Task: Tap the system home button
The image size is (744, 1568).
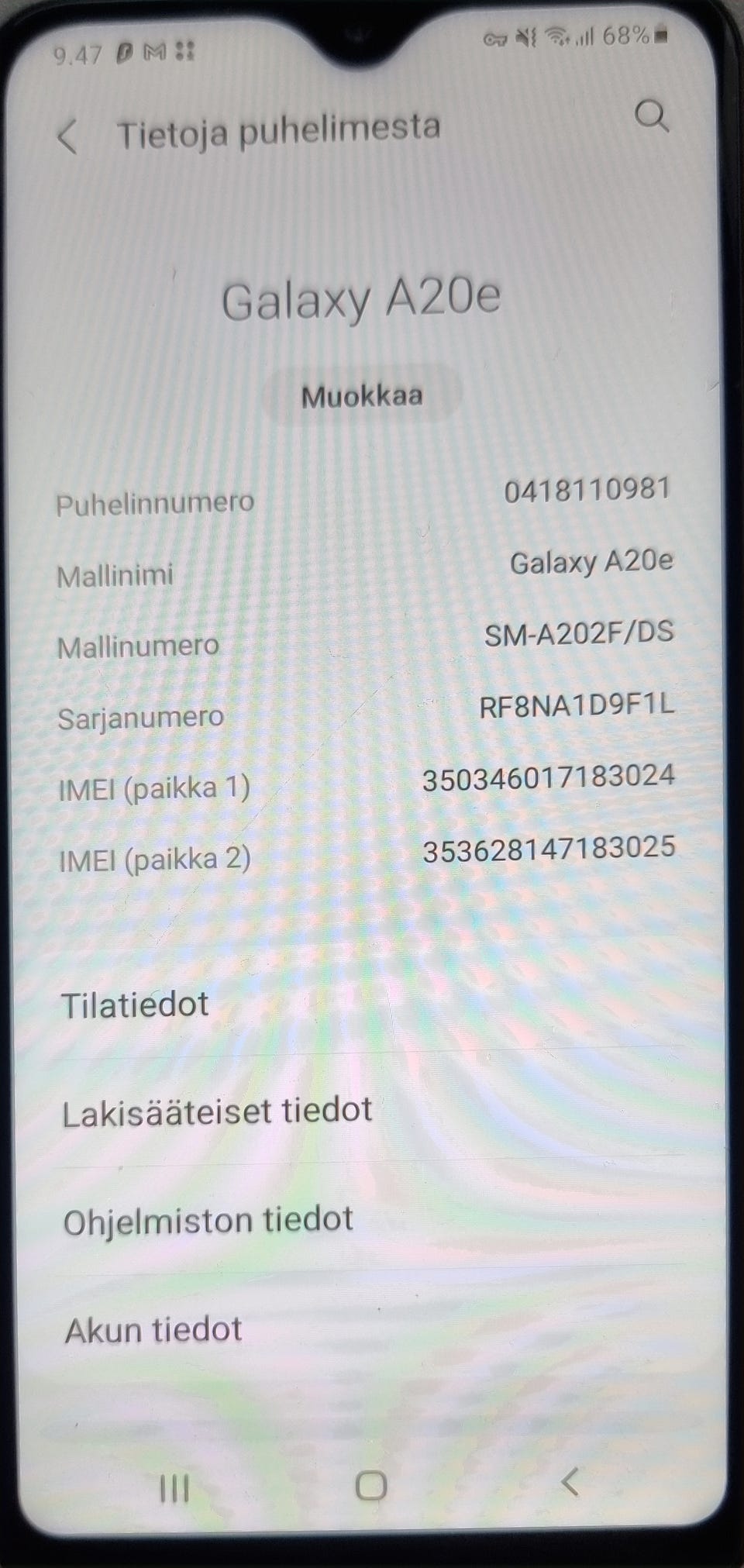Action: (x=371, y=1485)
